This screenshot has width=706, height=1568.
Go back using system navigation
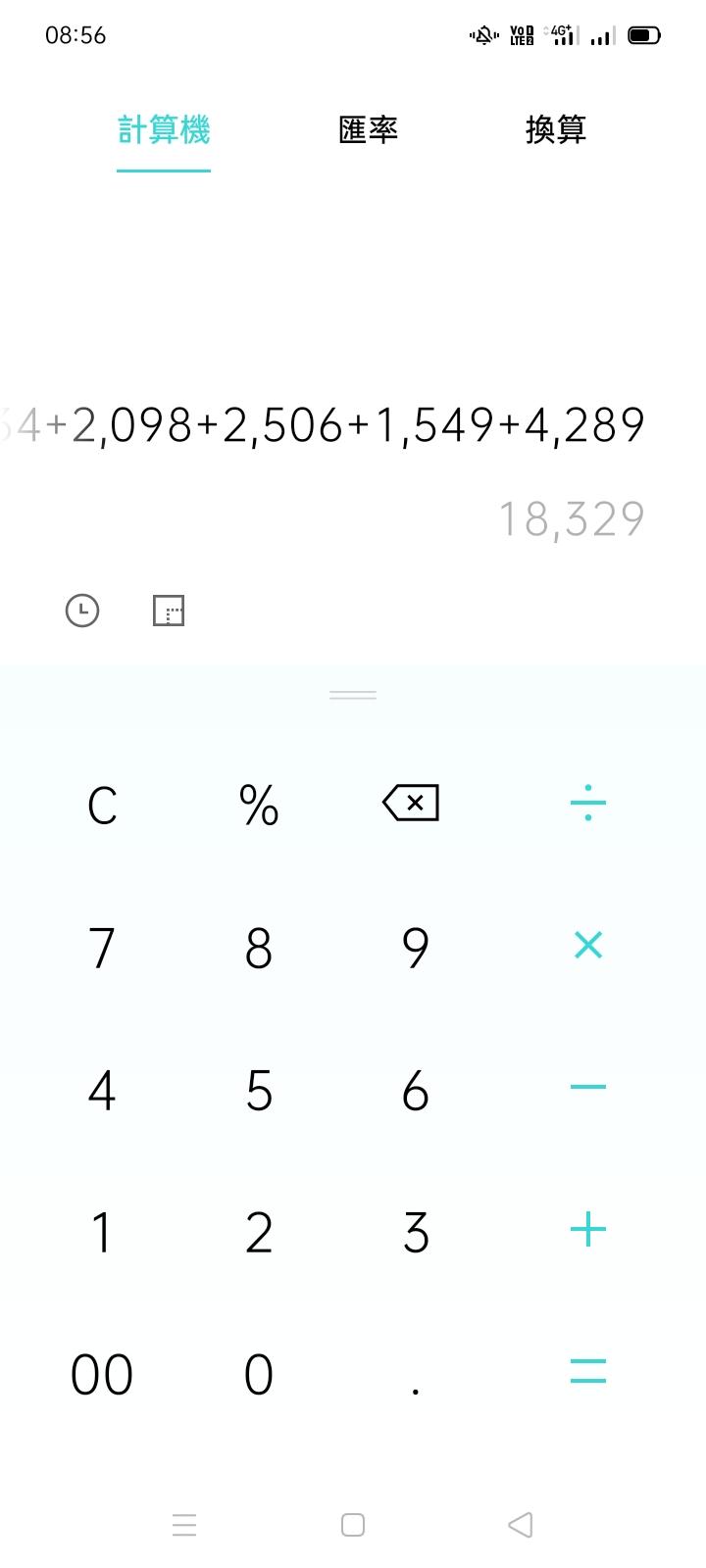coord(521,1525)
